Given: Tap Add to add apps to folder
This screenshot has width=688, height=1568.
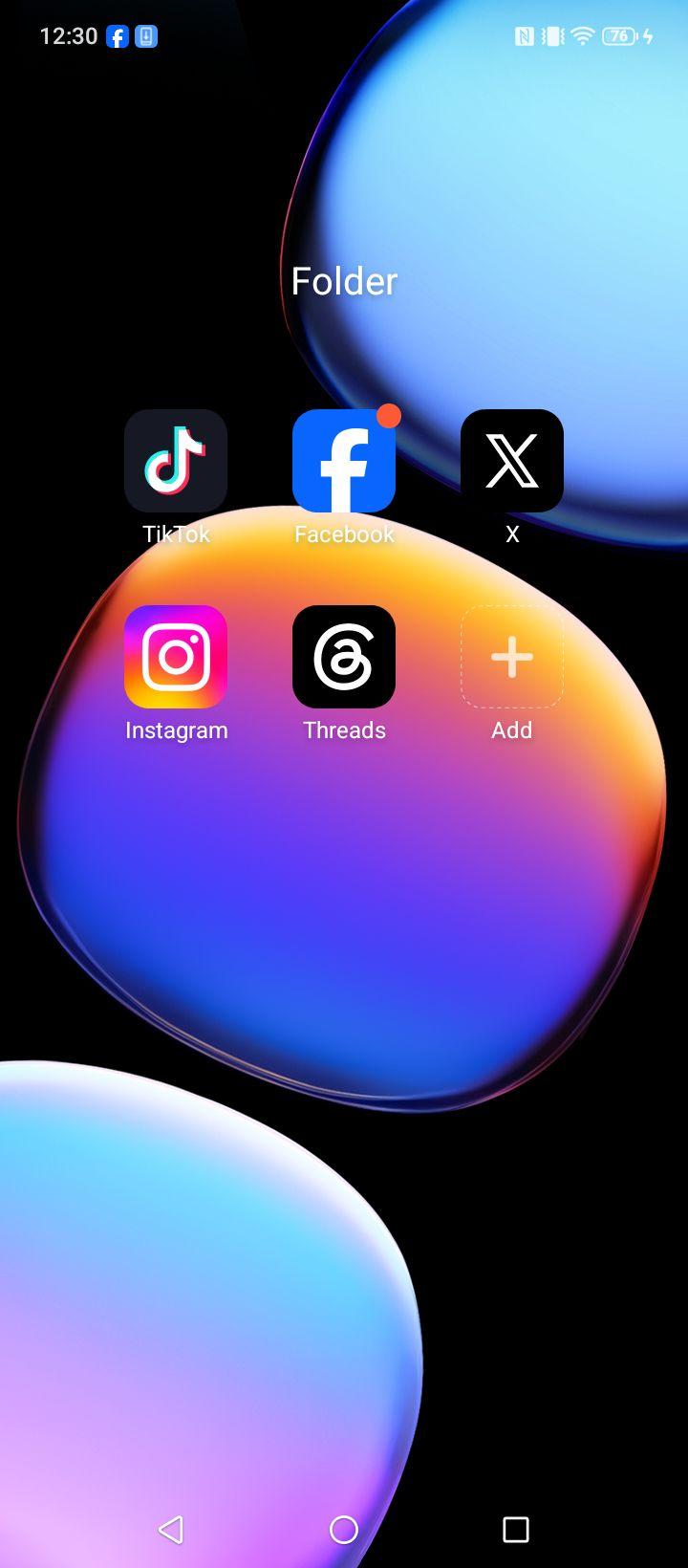Looking at the screenshot, I should click(512, 657).
